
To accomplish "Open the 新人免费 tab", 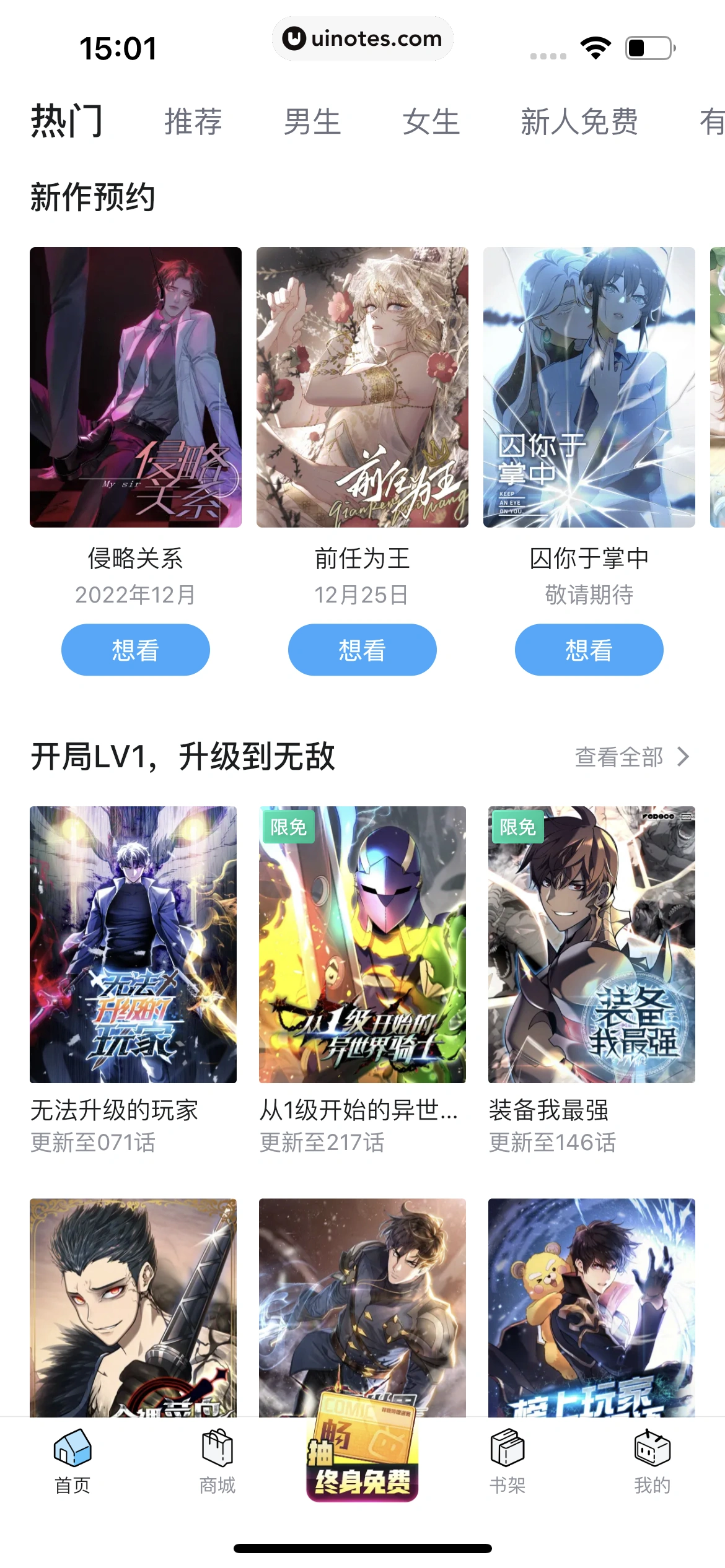I will click(x=579, y=121).
